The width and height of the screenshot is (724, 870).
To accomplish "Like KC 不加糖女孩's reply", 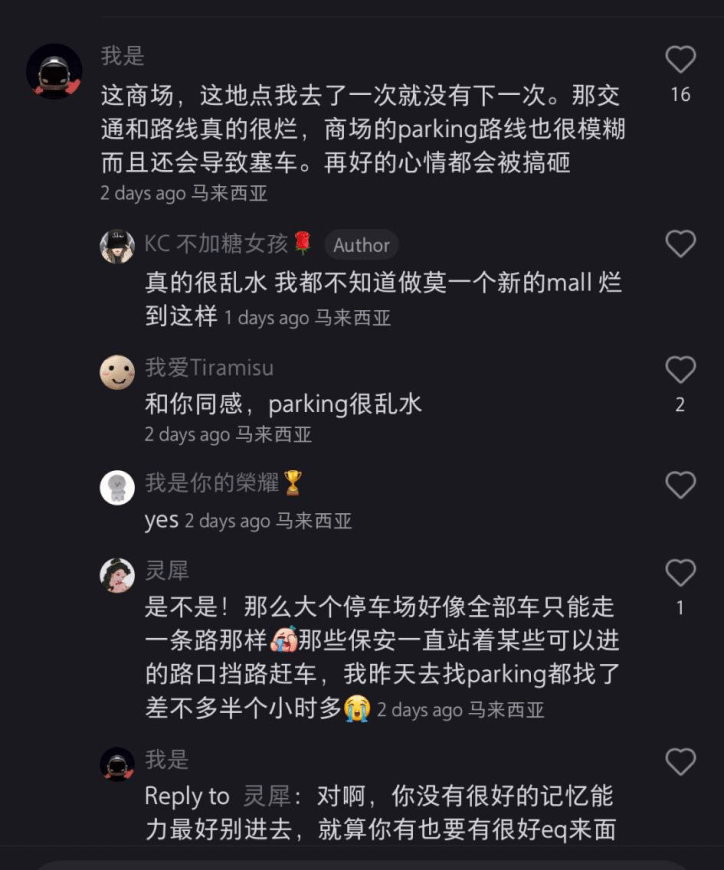I will [680, 243].
